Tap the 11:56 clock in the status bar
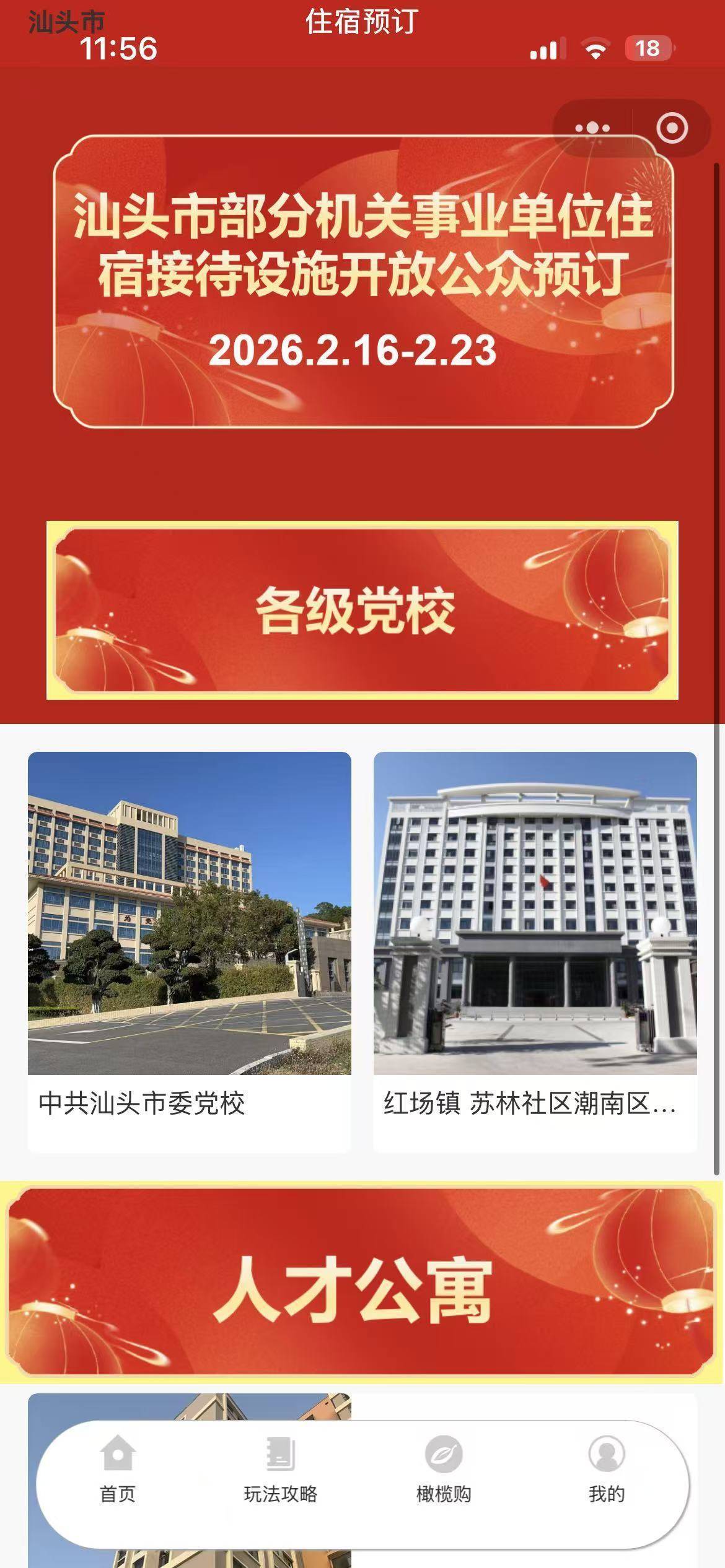The width and height of the screenshot is (725, 1568). tap(118, 48)
